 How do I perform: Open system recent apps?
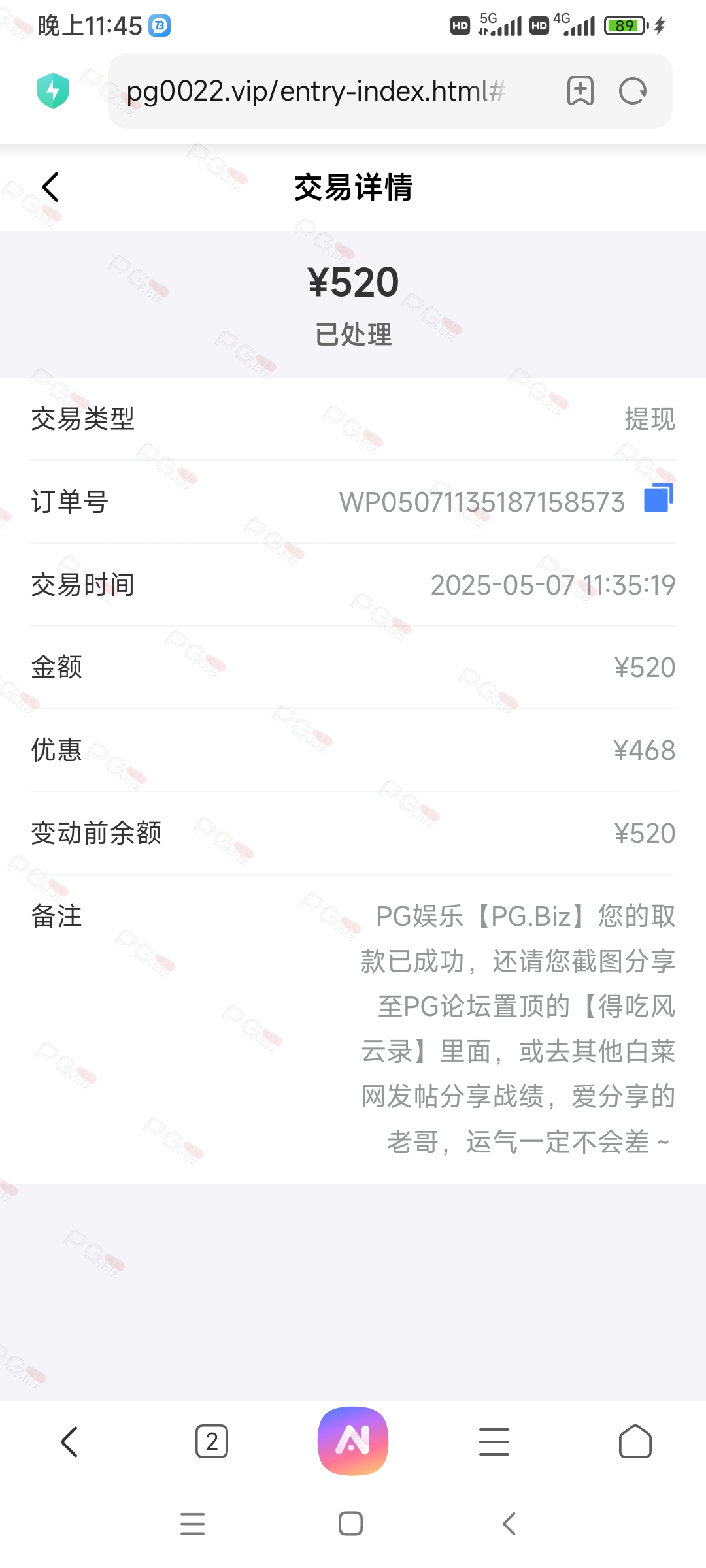(x=193, y=1524)
